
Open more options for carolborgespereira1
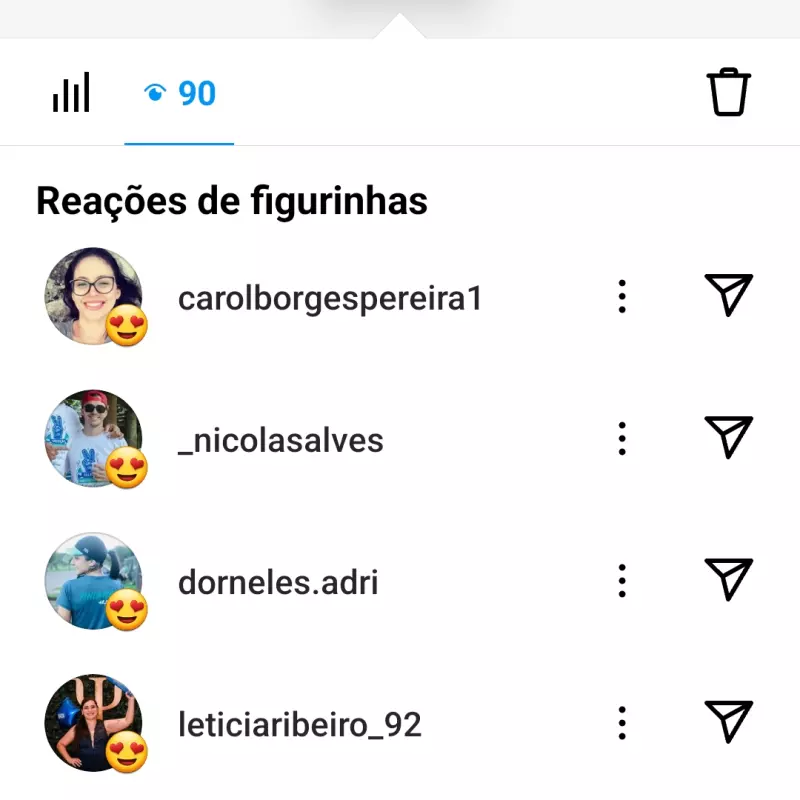pos(622,297)
